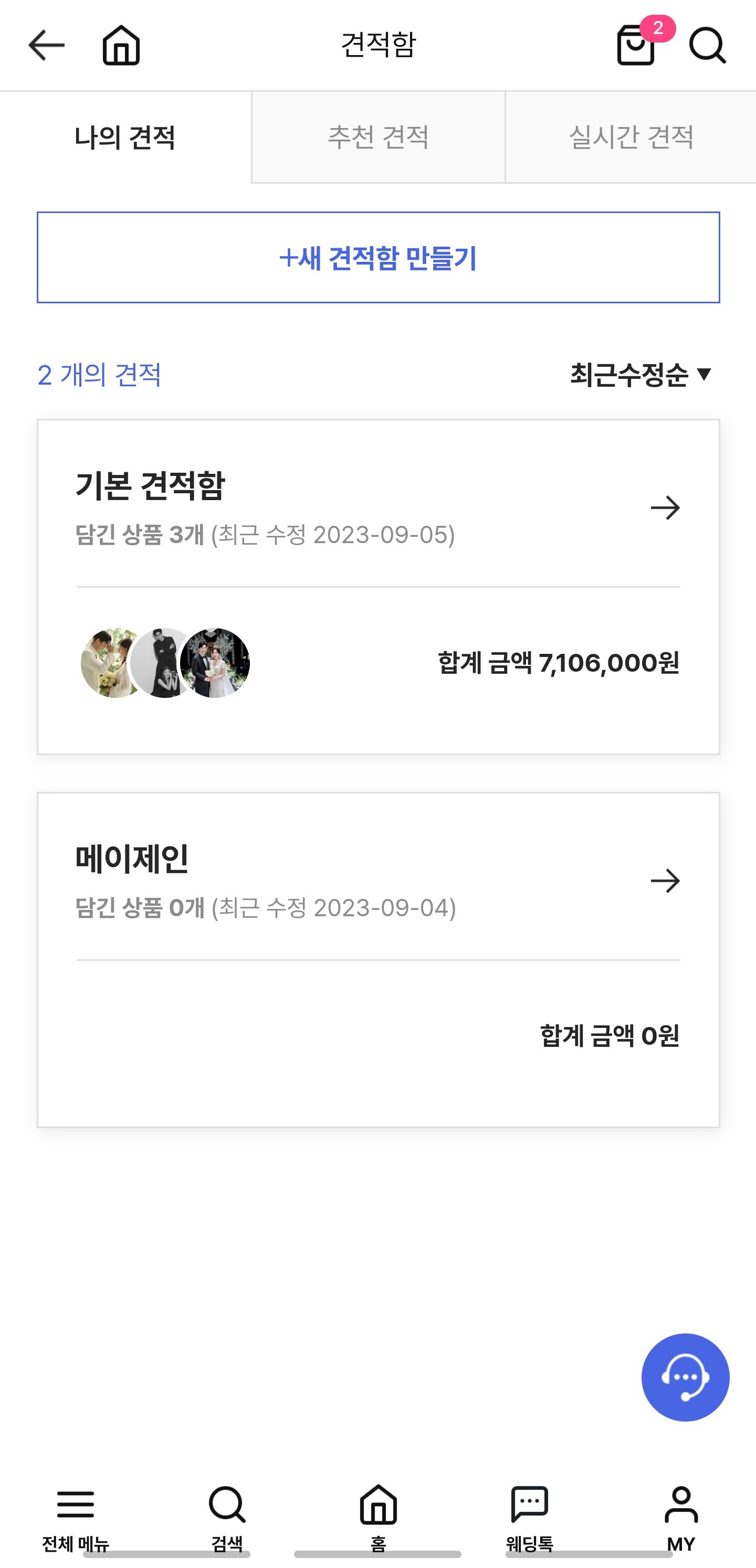Tap the home icon in the top bar
Image resolution: width=756 pixels, height=1568 pixels.
pyautogui.click(x=121, y=46)
